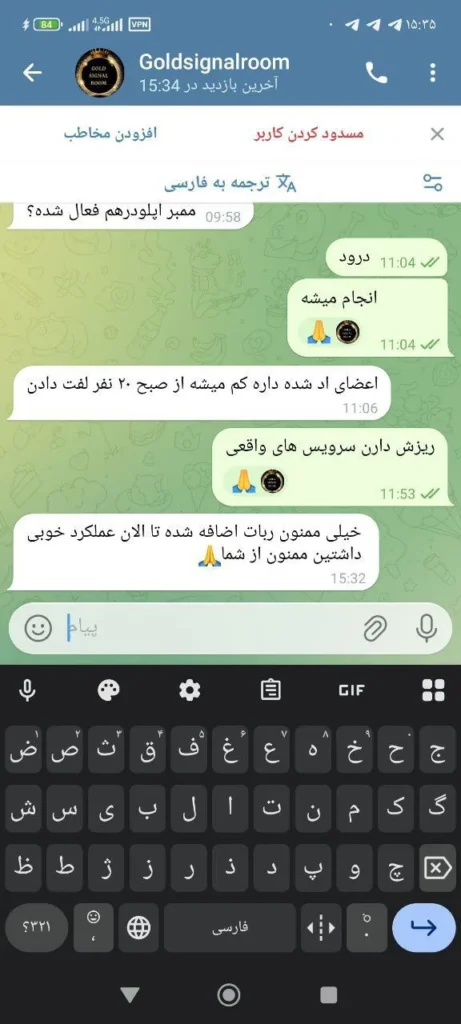Open the keyboard clipboard
The height and width of the screenshot is (1024, 461).
(x=270, y=690)
